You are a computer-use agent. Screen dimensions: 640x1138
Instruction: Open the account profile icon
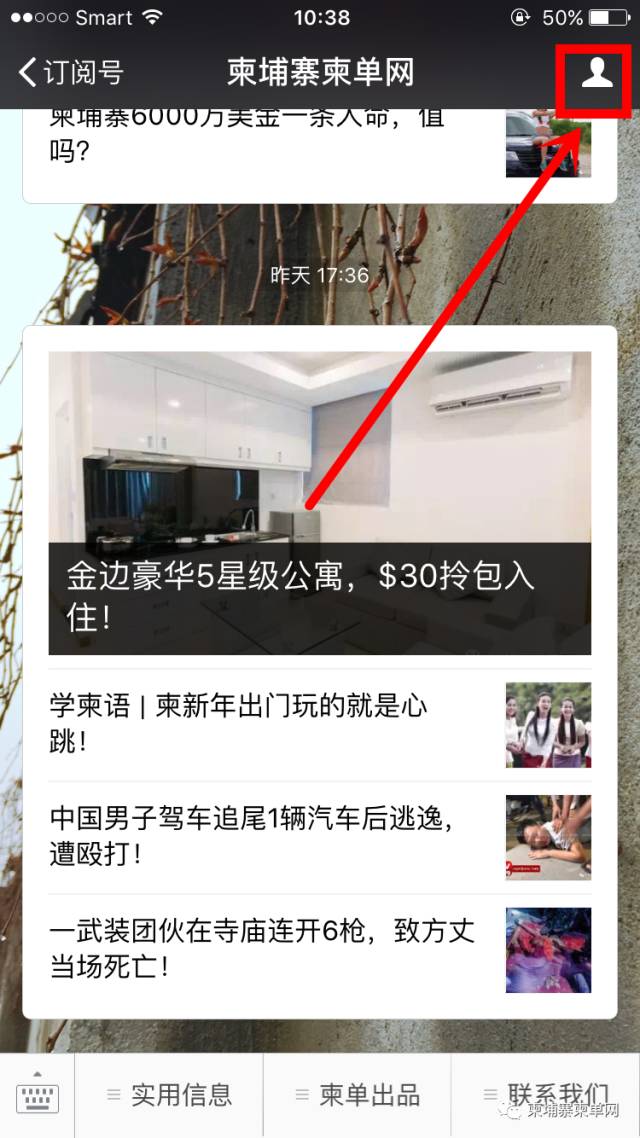(x=597, y=73)
